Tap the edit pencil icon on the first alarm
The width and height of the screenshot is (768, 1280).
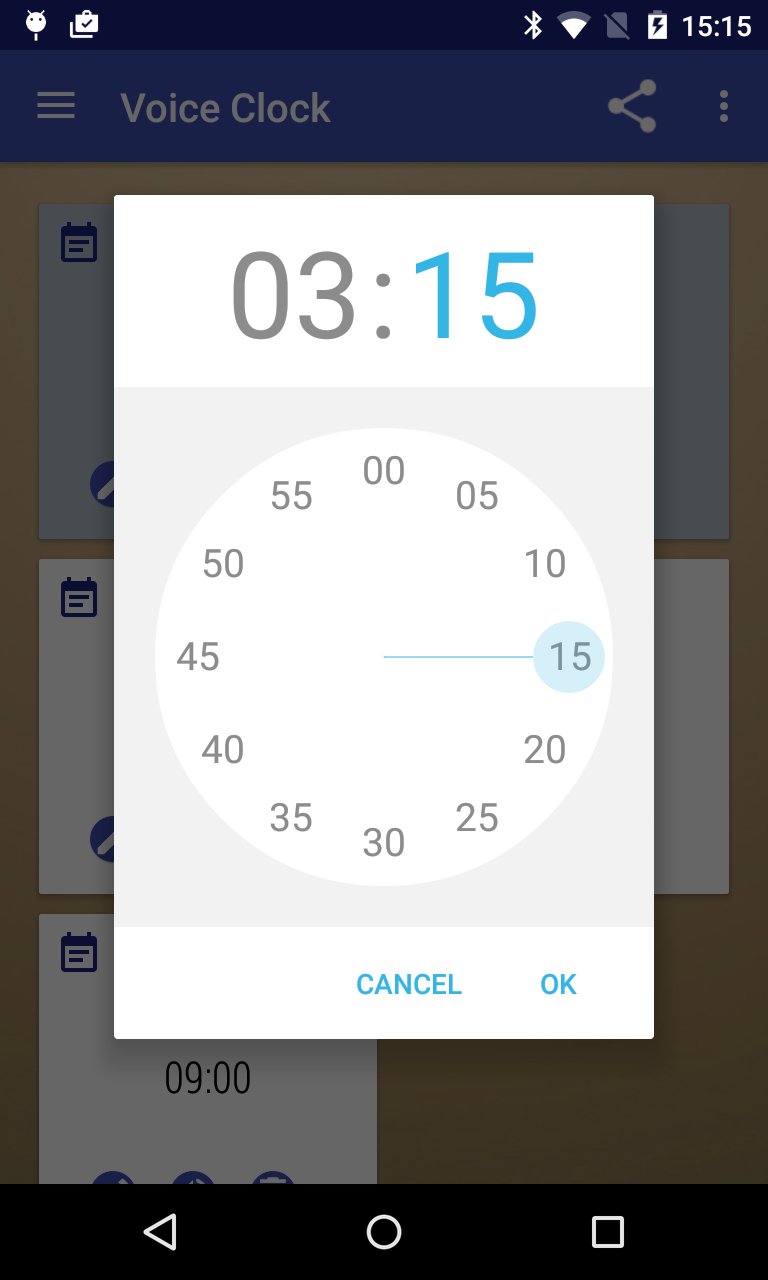click(105, 487)
